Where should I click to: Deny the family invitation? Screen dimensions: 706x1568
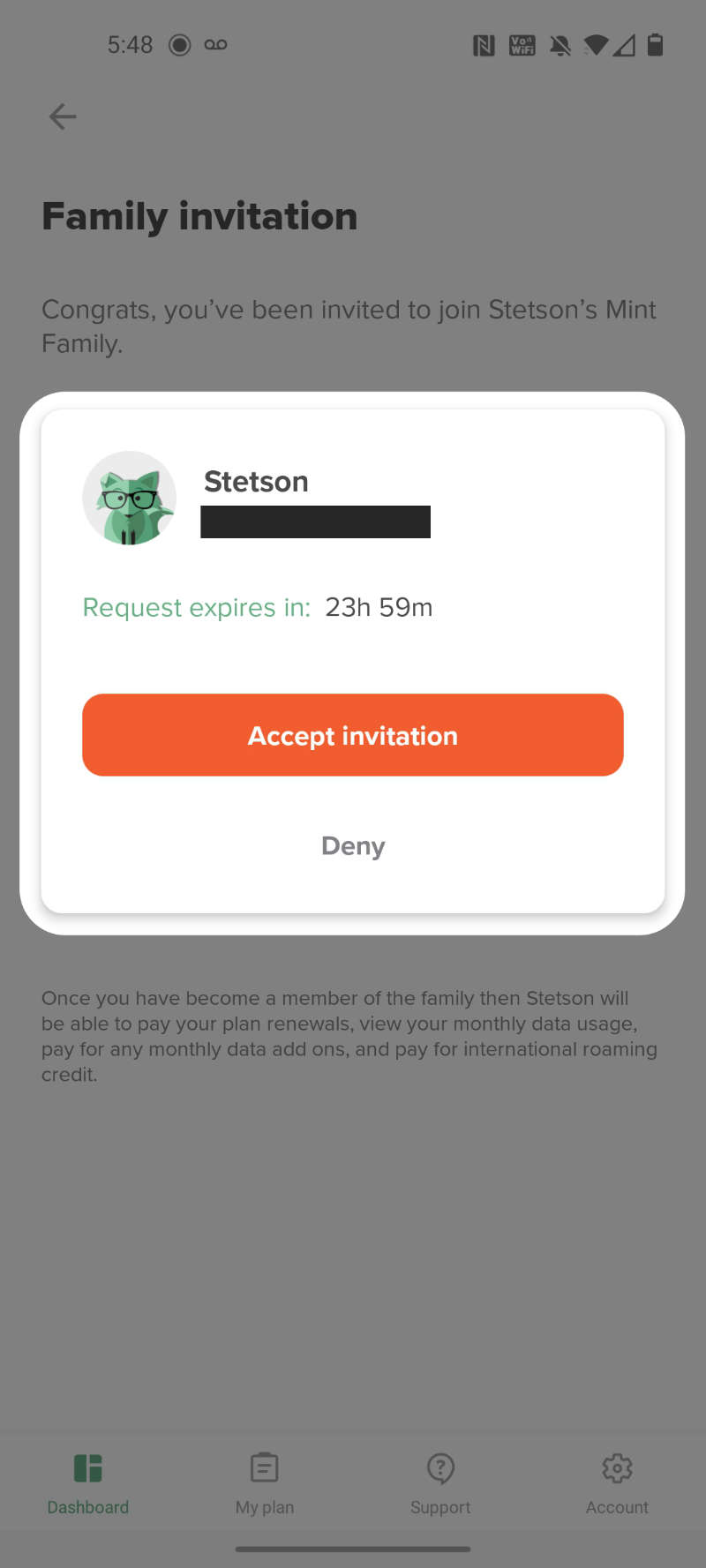tap(353, 845)
